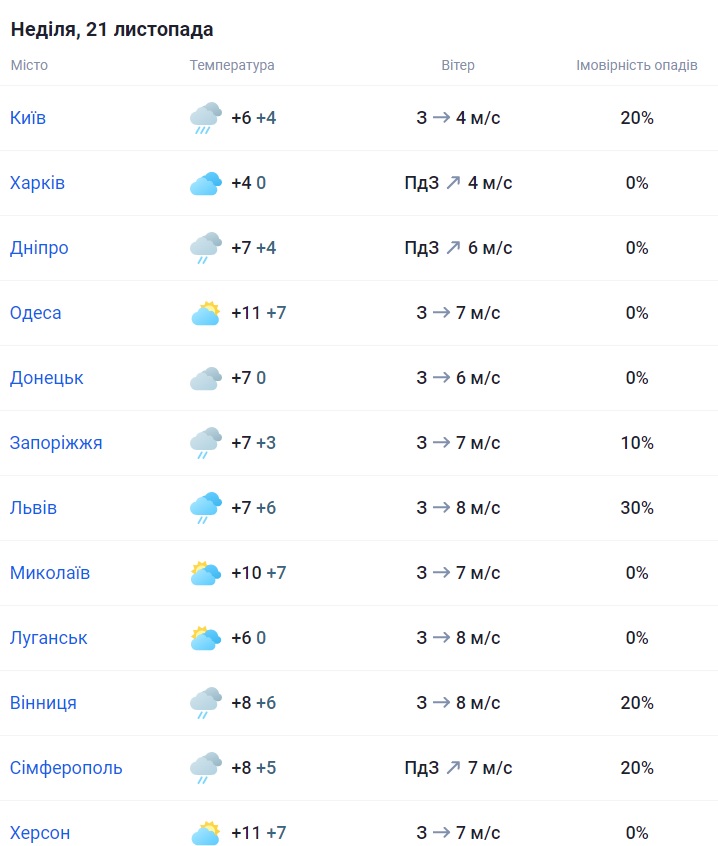
Task: Tap the Херсон link
Action: tap(40, 832)
